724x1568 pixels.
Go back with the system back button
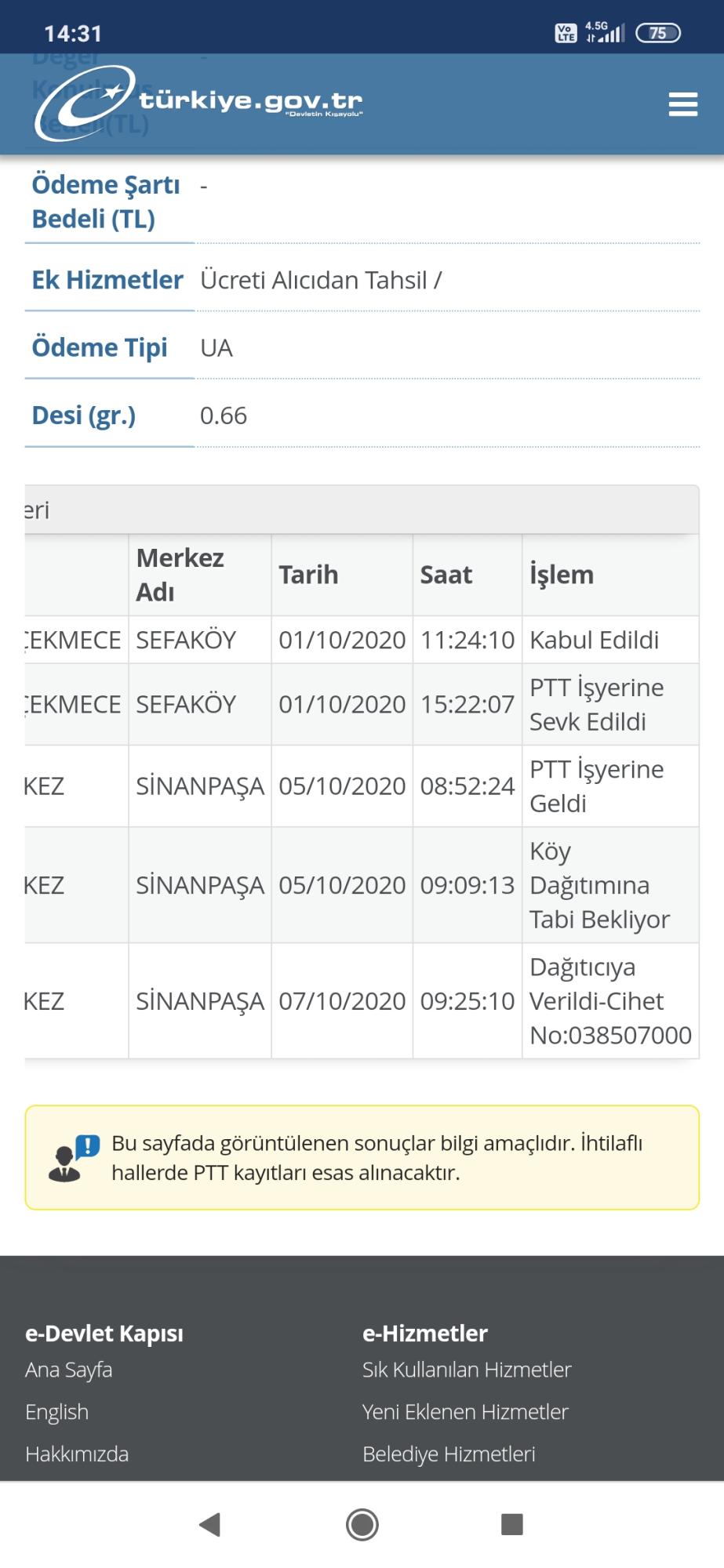click(209, 1524)
